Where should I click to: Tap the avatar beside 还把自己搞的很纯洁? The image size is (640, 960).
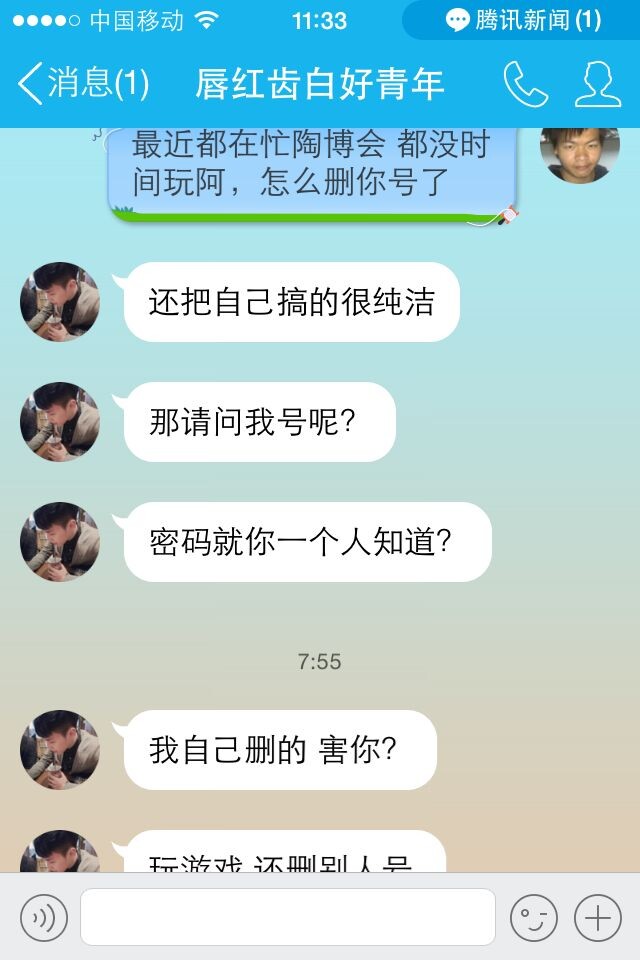(x=60, y=302)
